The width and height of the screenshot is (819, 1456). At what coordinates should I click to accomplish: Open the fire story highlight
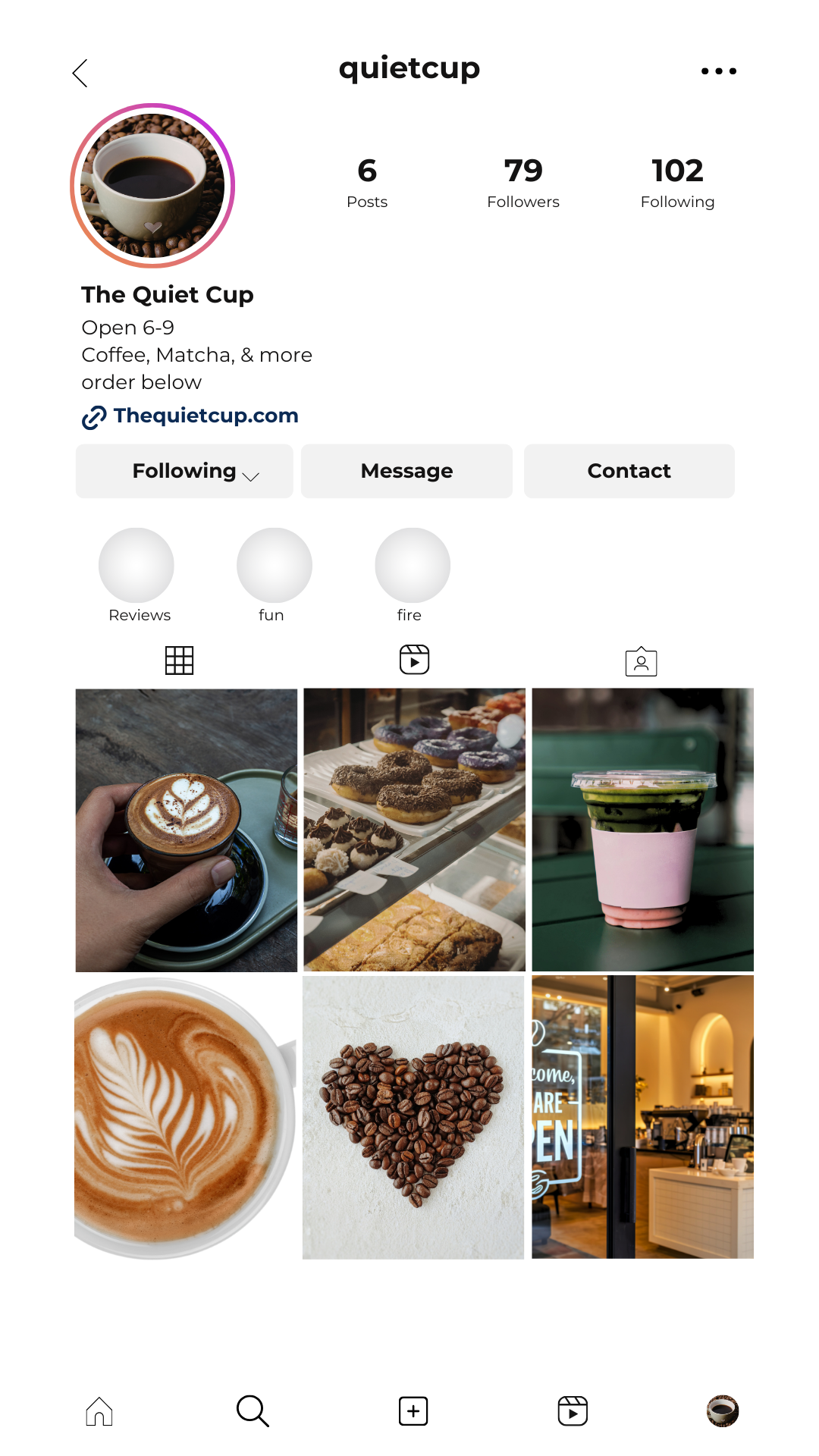coord(413,566)
